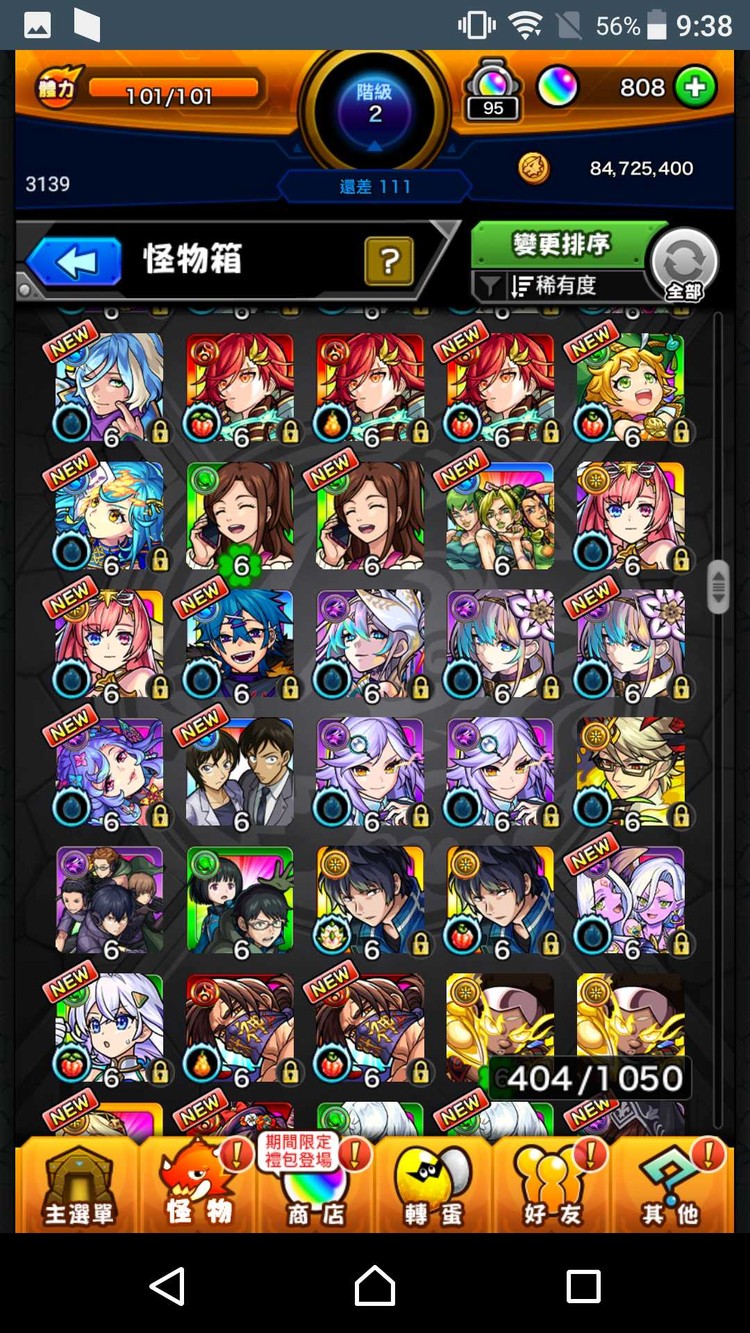Open the question mark help button
This screenshot has width=750, height=1333.
(389, 262)
